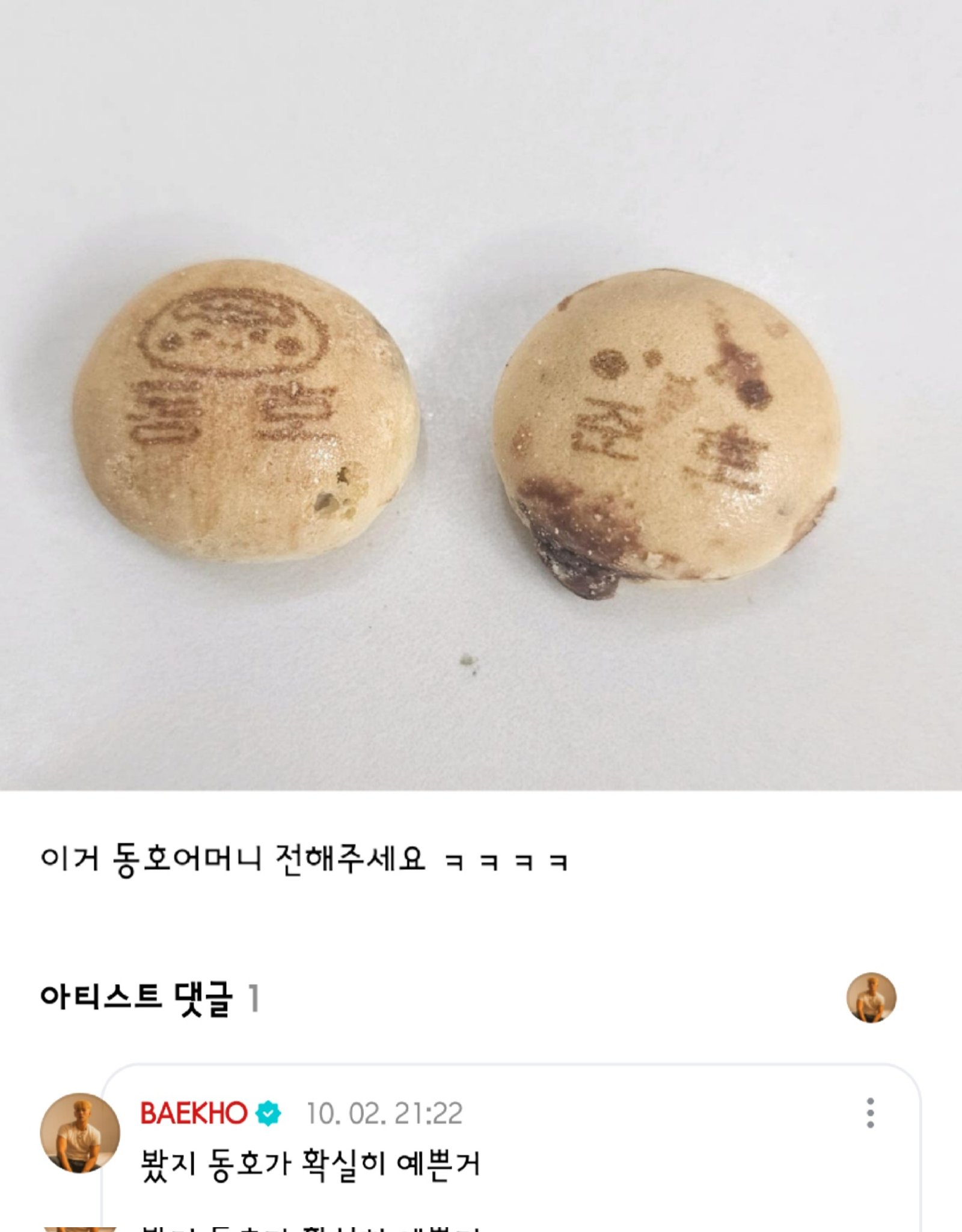Open the overflow menu on BAEKHO's comment
The image size is (962, 1232).
point(870,1113)
